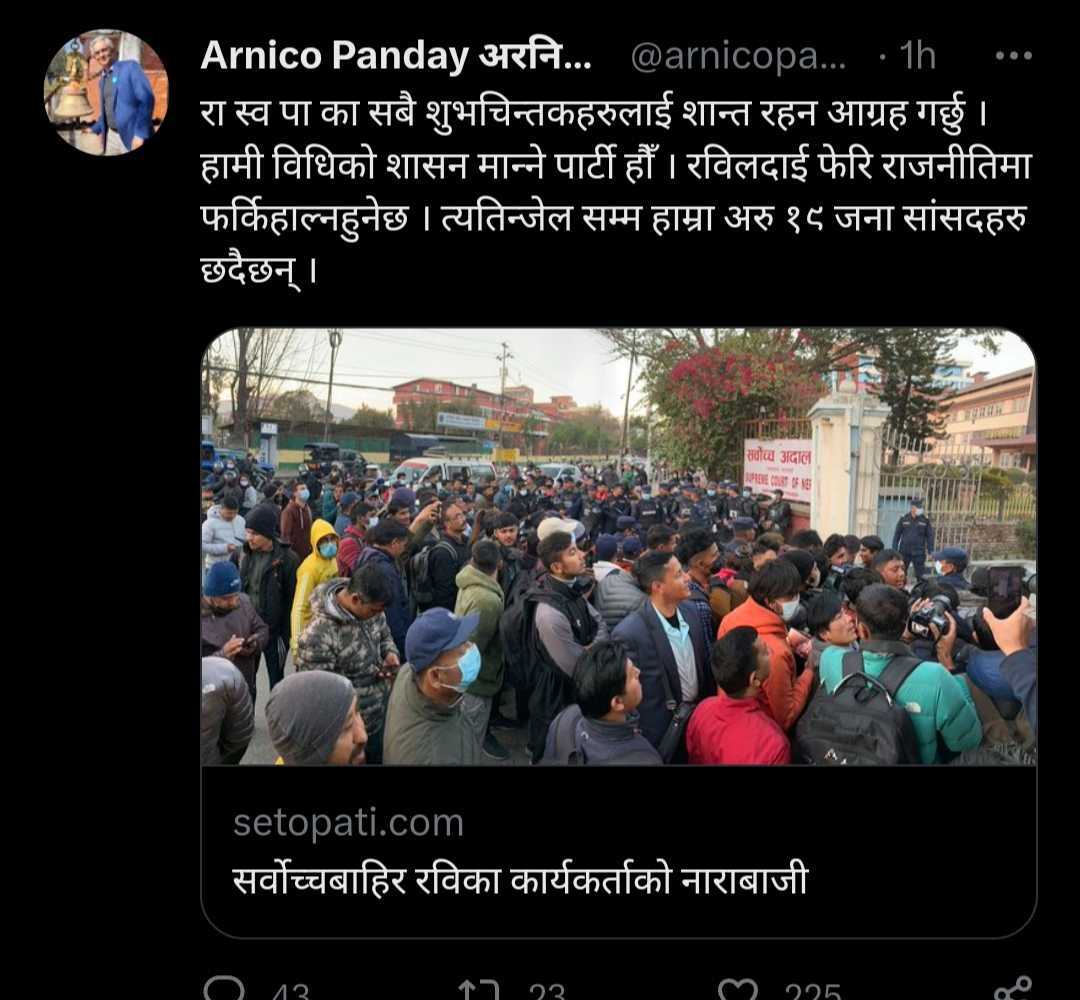1080x1000 pixels.
Task: Open Arnico Panday's profile picture
Action: 106,92
